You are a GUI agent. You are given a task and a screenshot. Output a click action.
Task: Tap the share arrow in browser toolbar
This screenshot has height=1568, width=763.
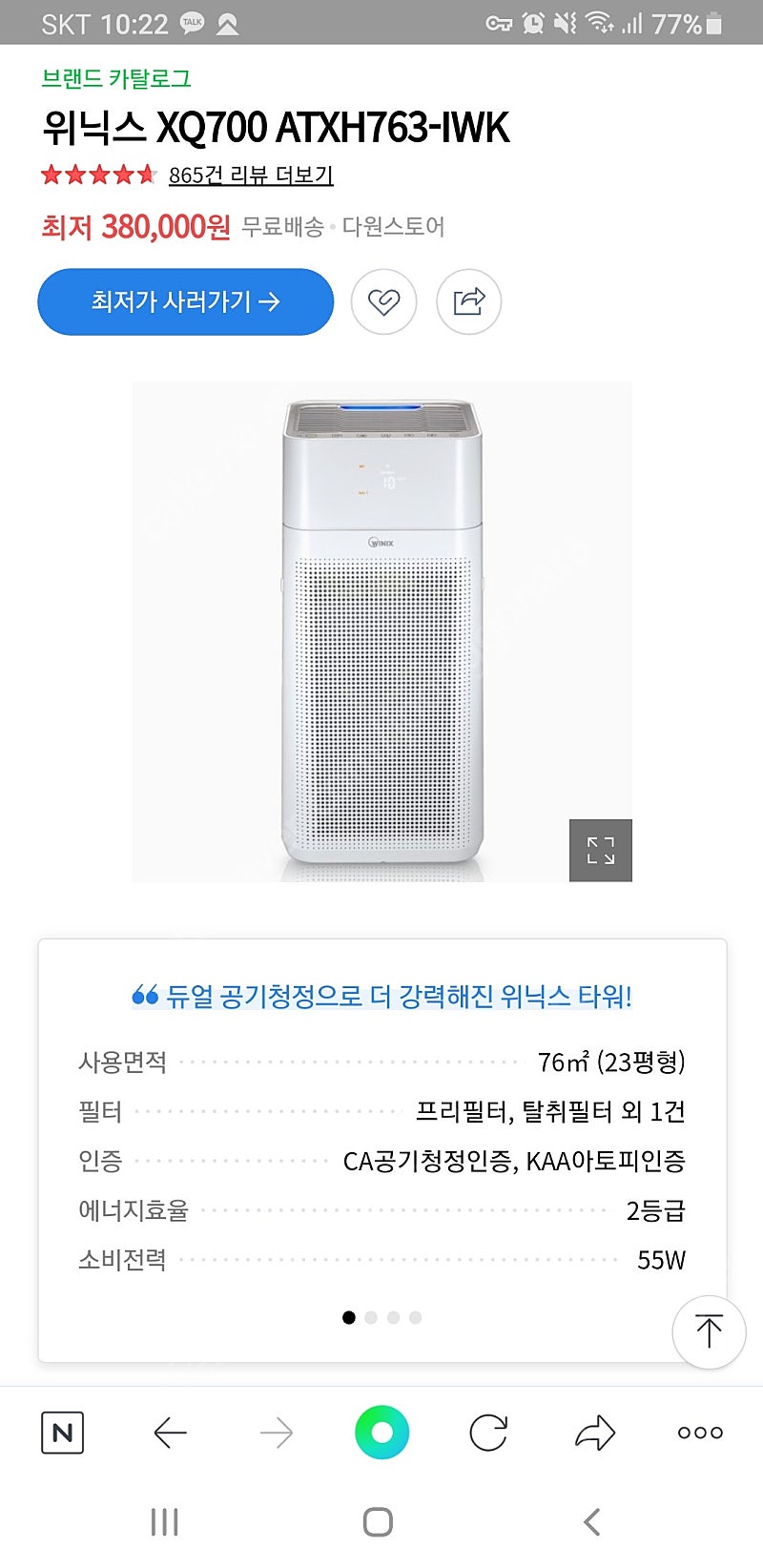pyautogui.click(x=595, y=1433)
